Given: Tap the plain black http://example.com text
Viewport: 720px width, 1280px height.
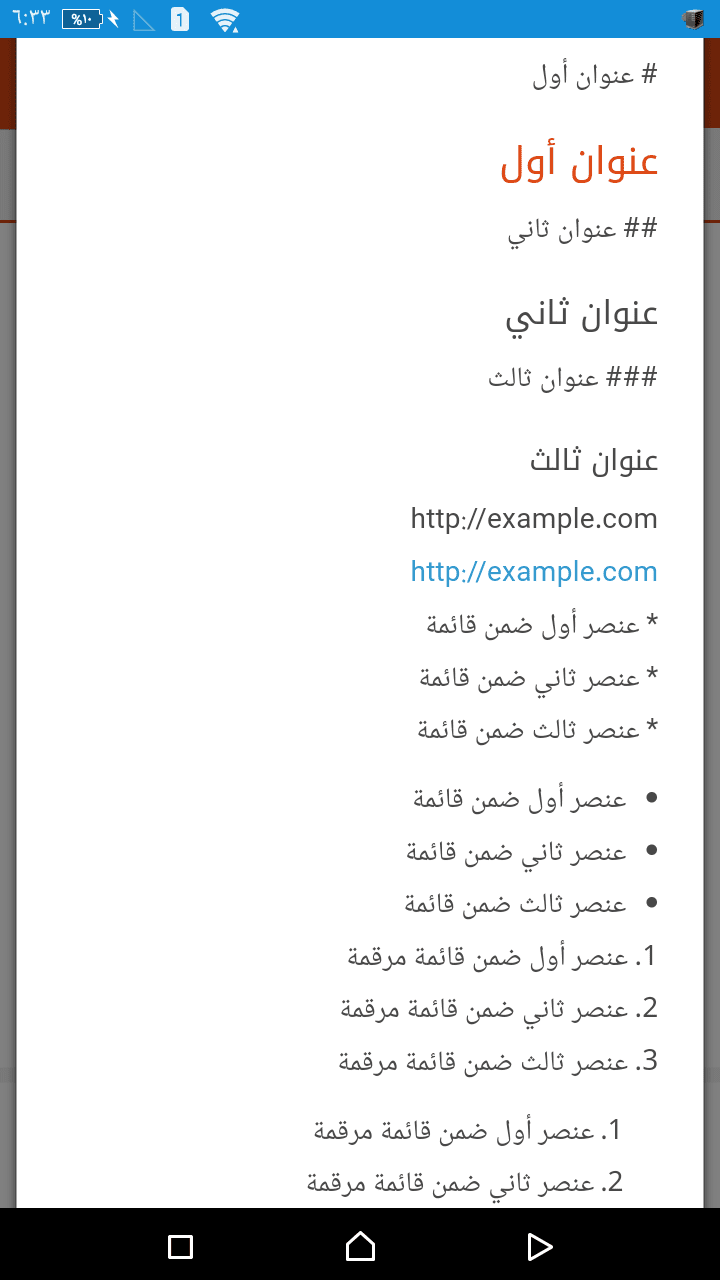Looking at the screenshot, I should (x=533, y=518).
